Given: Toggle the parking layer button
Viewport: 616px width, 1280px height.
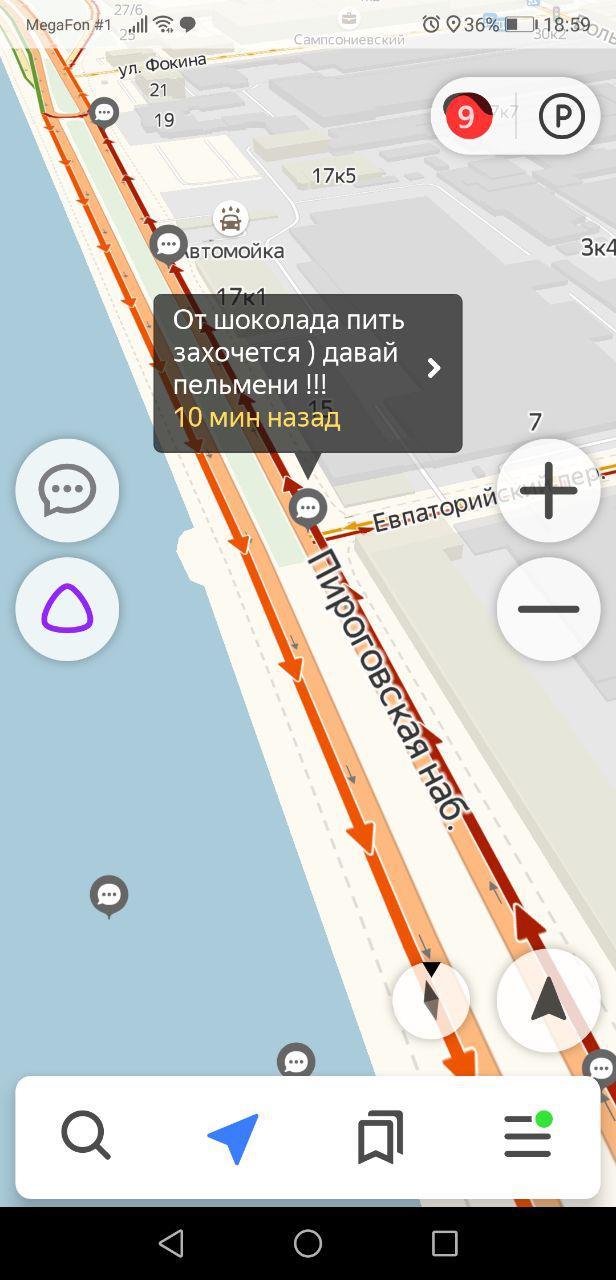Looking at the screenshot, I should click(562, 117).
